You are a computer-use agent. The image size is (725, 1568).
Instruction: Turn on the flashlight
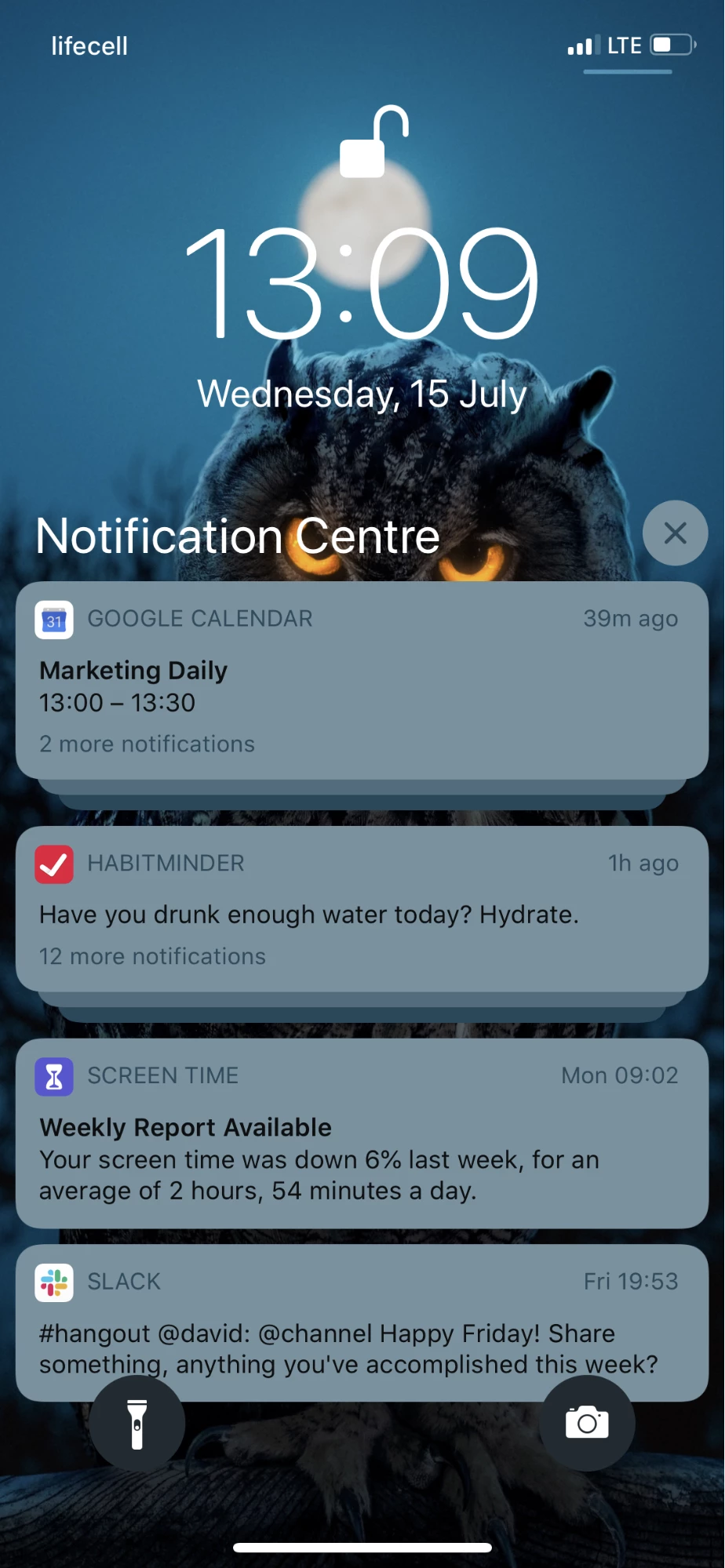pos(137,1423)
